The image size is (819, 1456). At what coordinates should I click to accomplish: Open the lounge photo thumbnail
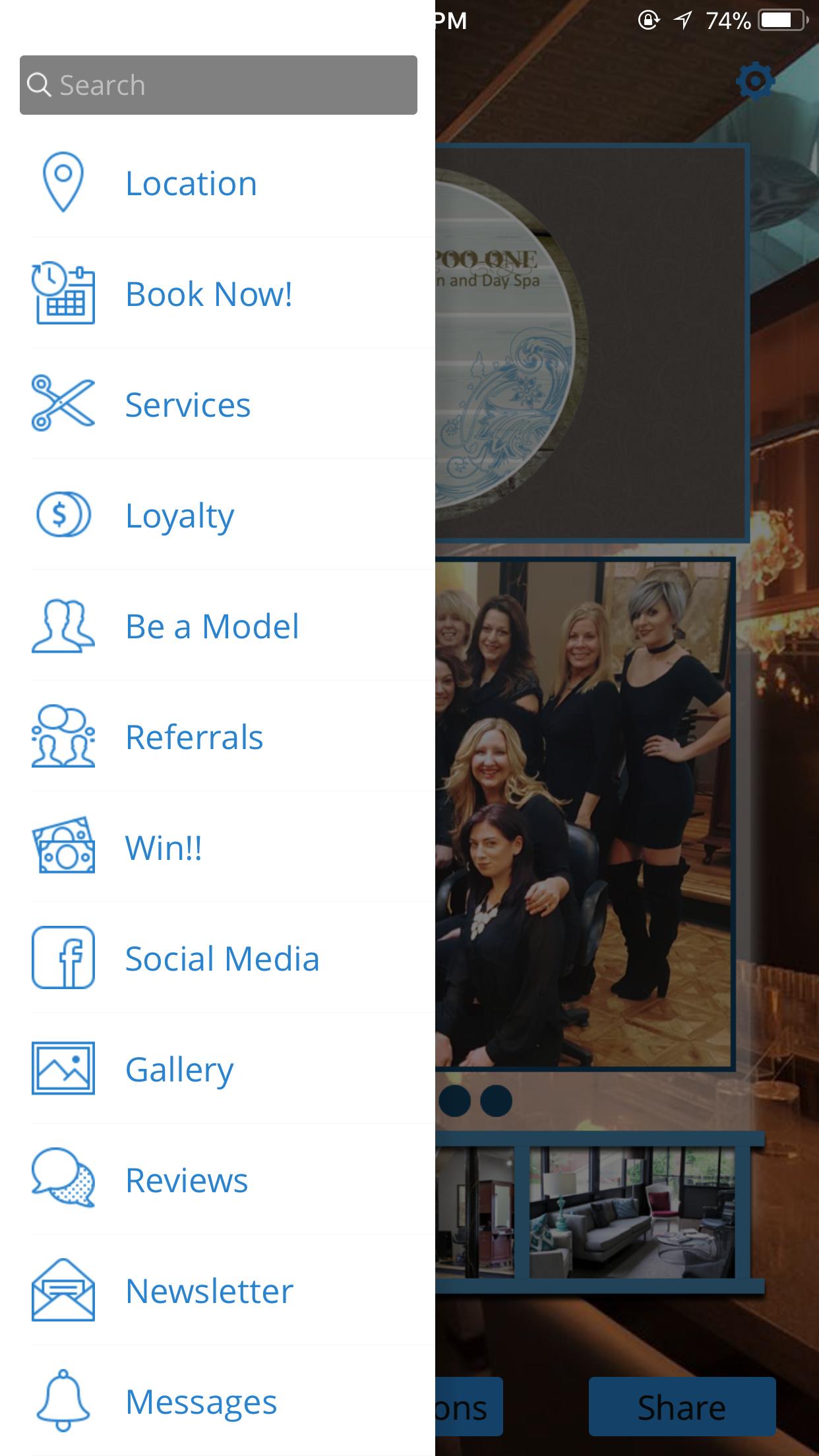coord(632,1212)
